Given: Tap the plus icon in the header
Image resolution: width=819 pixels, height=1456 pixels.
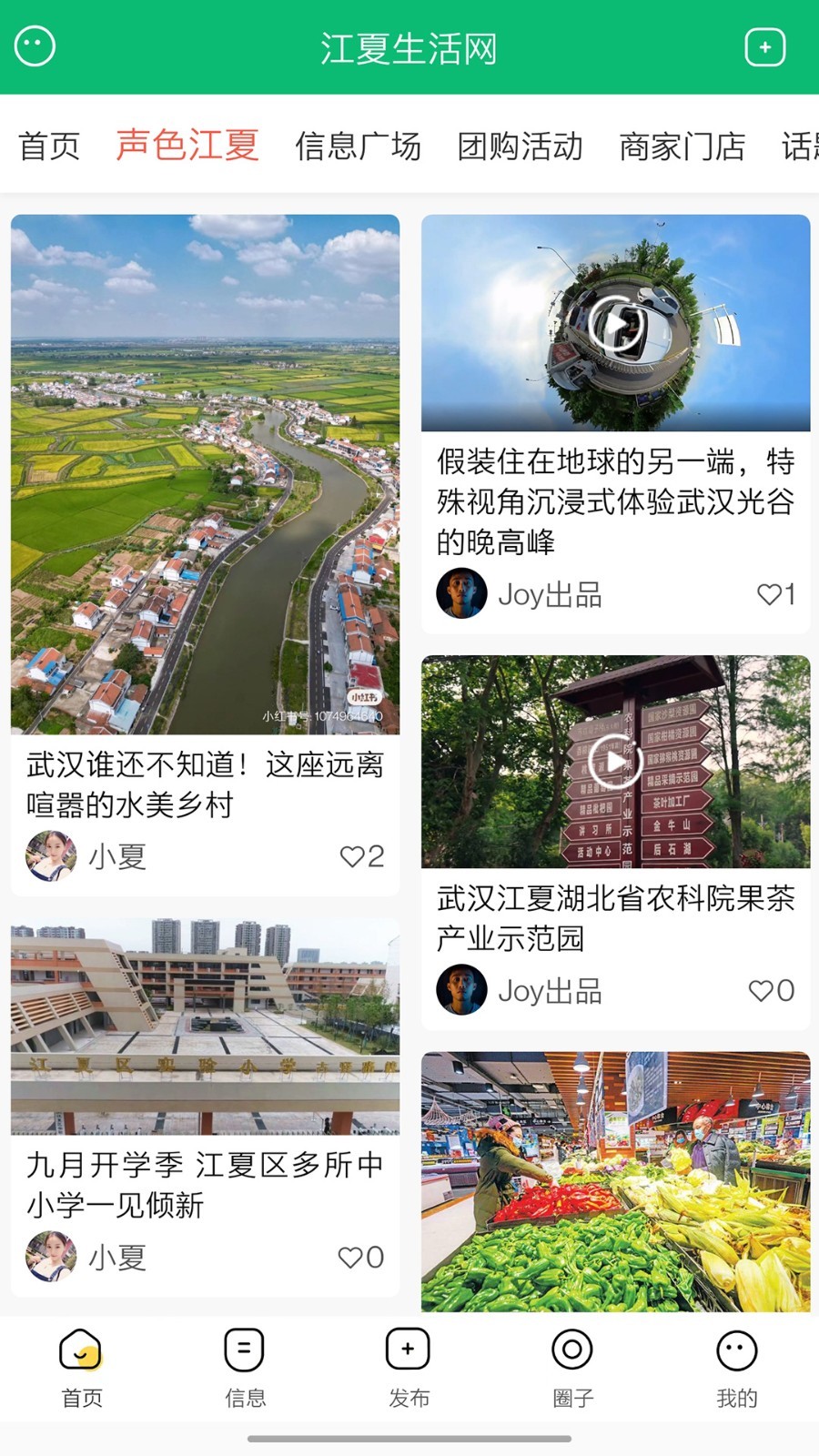Looking at the screenshot, I should click(x=765, y=47).
